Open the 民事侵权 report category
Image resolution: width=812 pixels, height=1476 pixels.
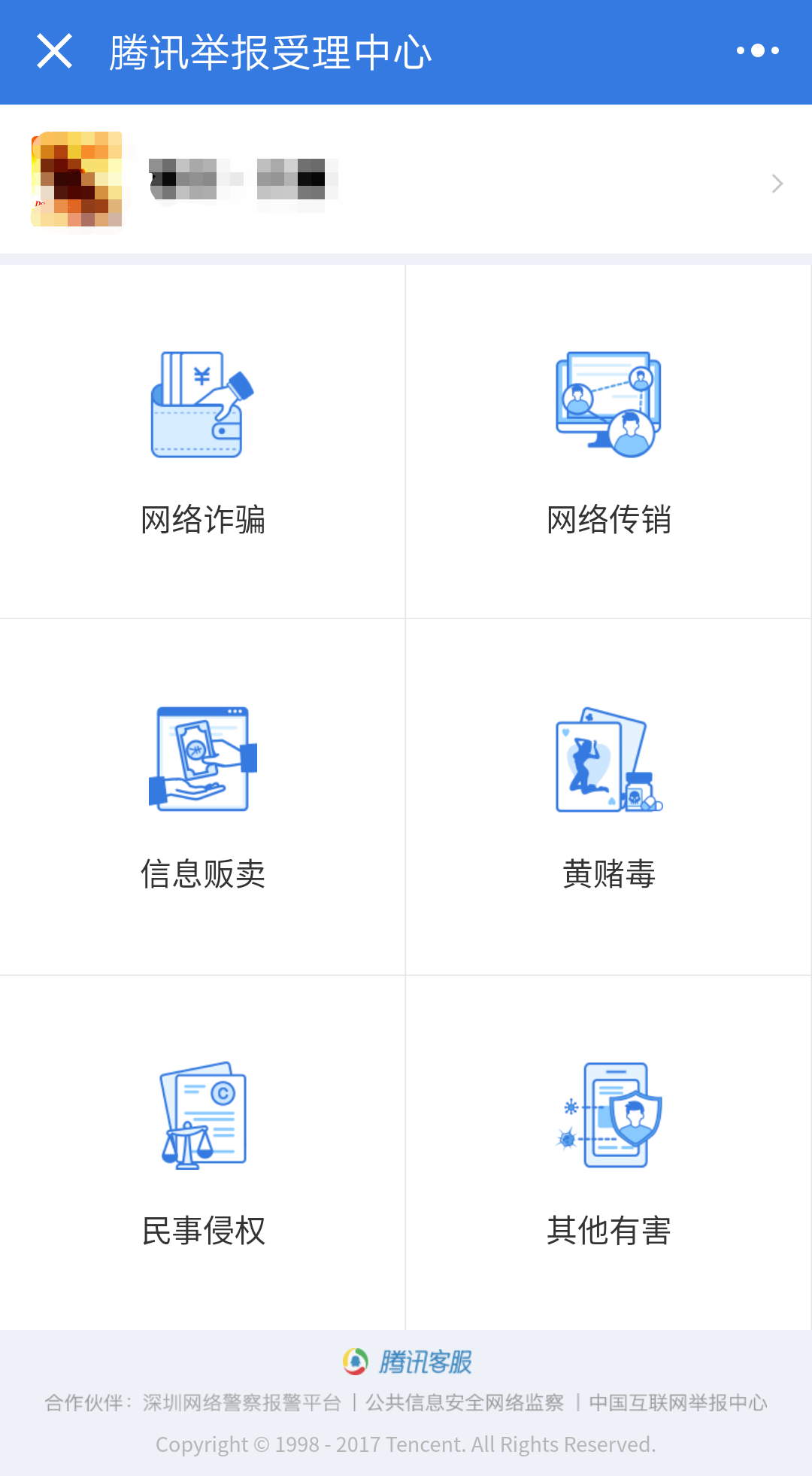tap(203, 1153)
